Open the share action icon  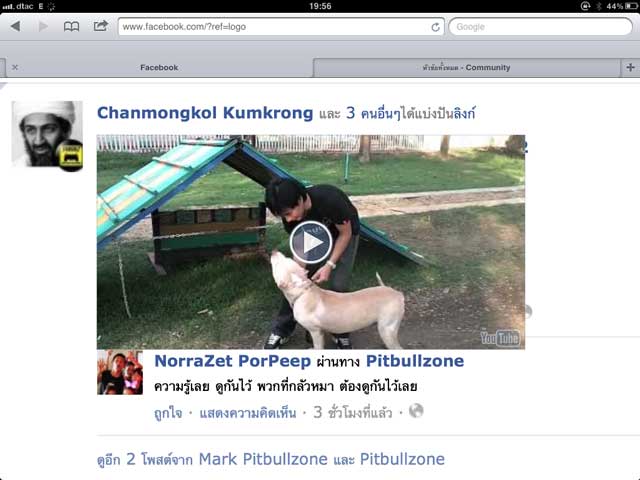point(100,26)
